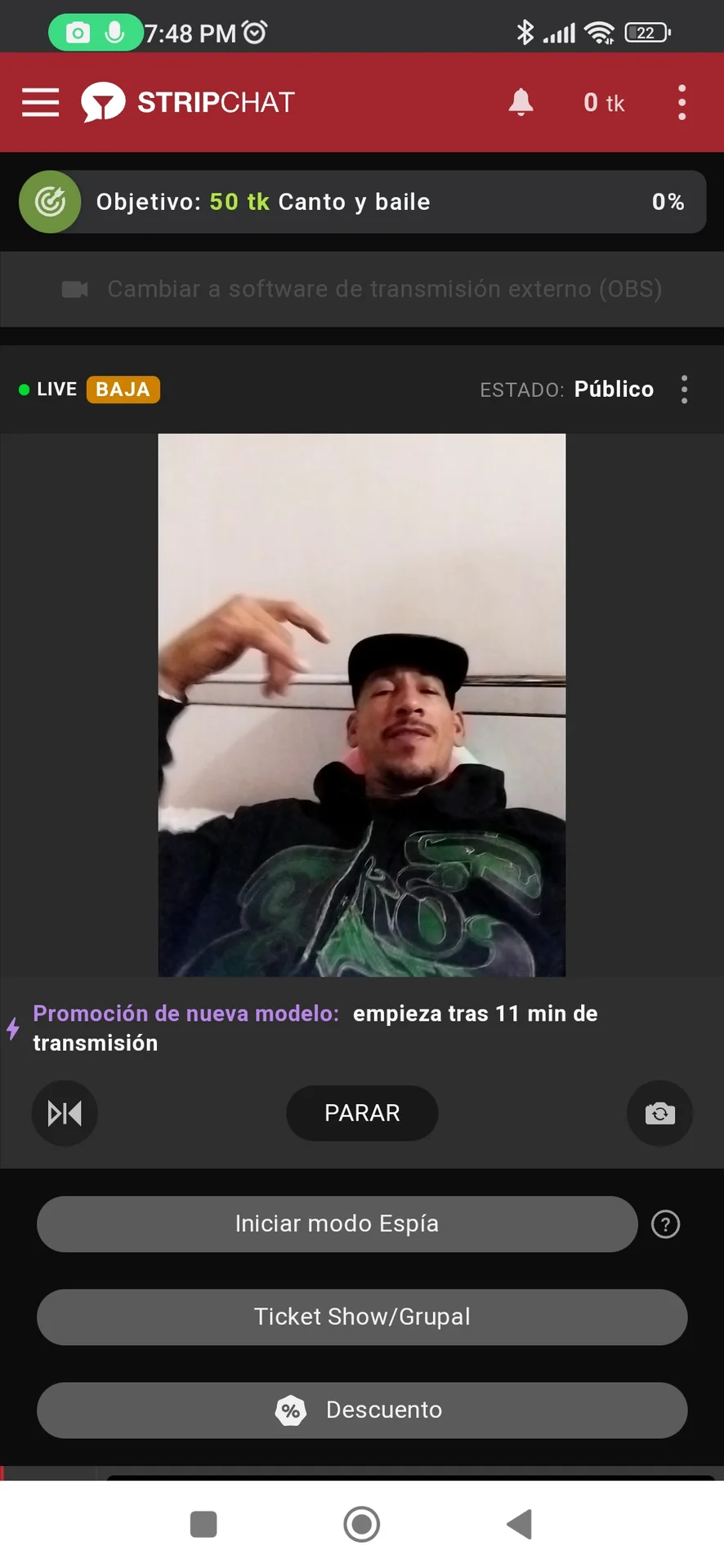Go back with system back button

(x=520, y=1524)
